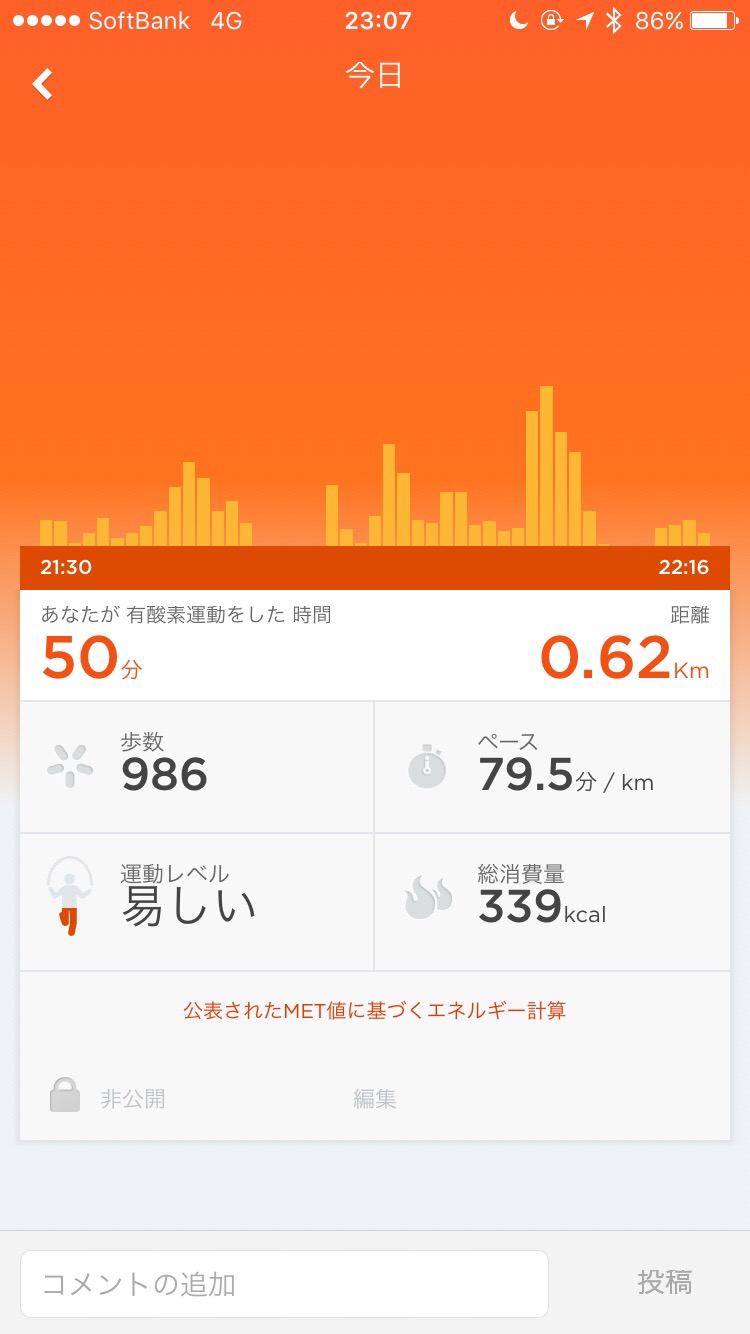750x1334 pixels.
Task: Tap 編集 to edit this workout
Action: [x=375, y=1099]
